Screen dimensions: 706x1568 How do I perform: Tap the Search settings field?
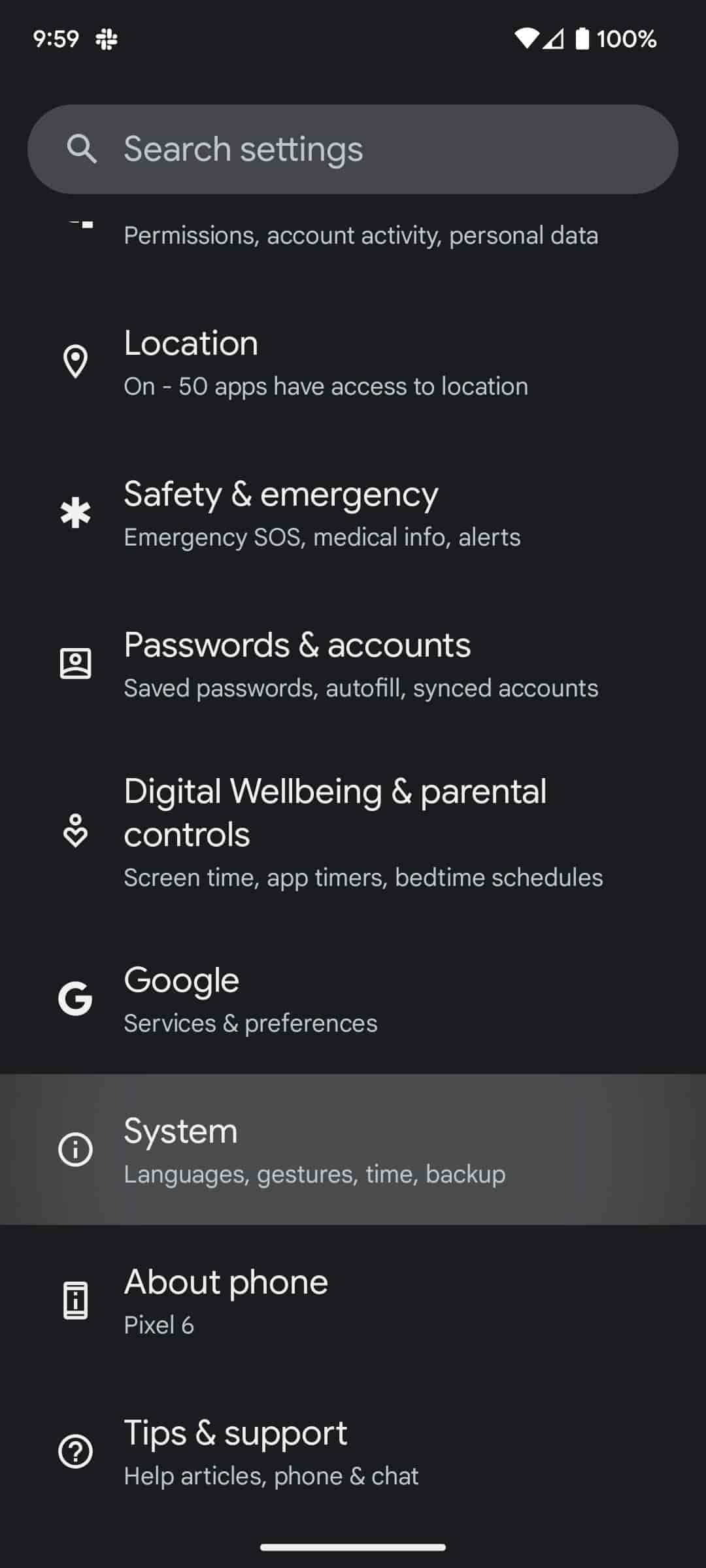pos(353,149)
